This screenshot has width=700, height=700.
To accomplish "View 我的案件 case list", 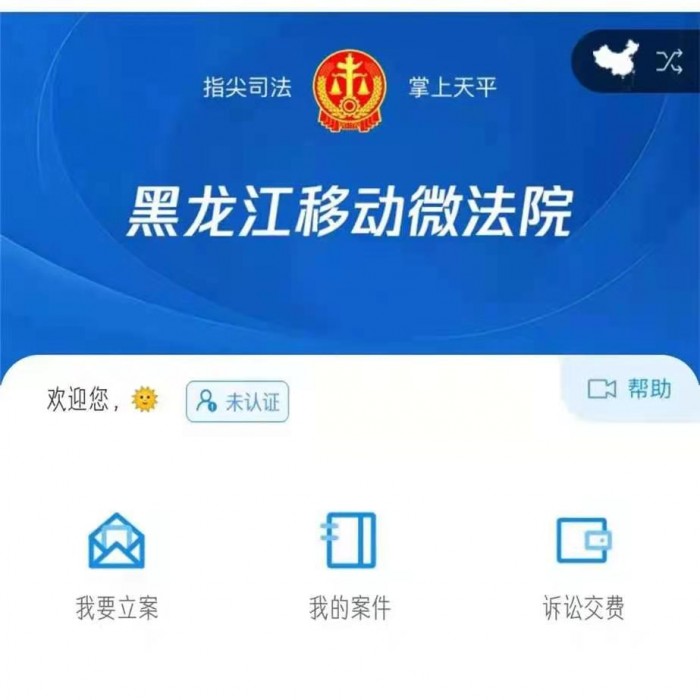I will pyautogui.click(x=349, y=564).
